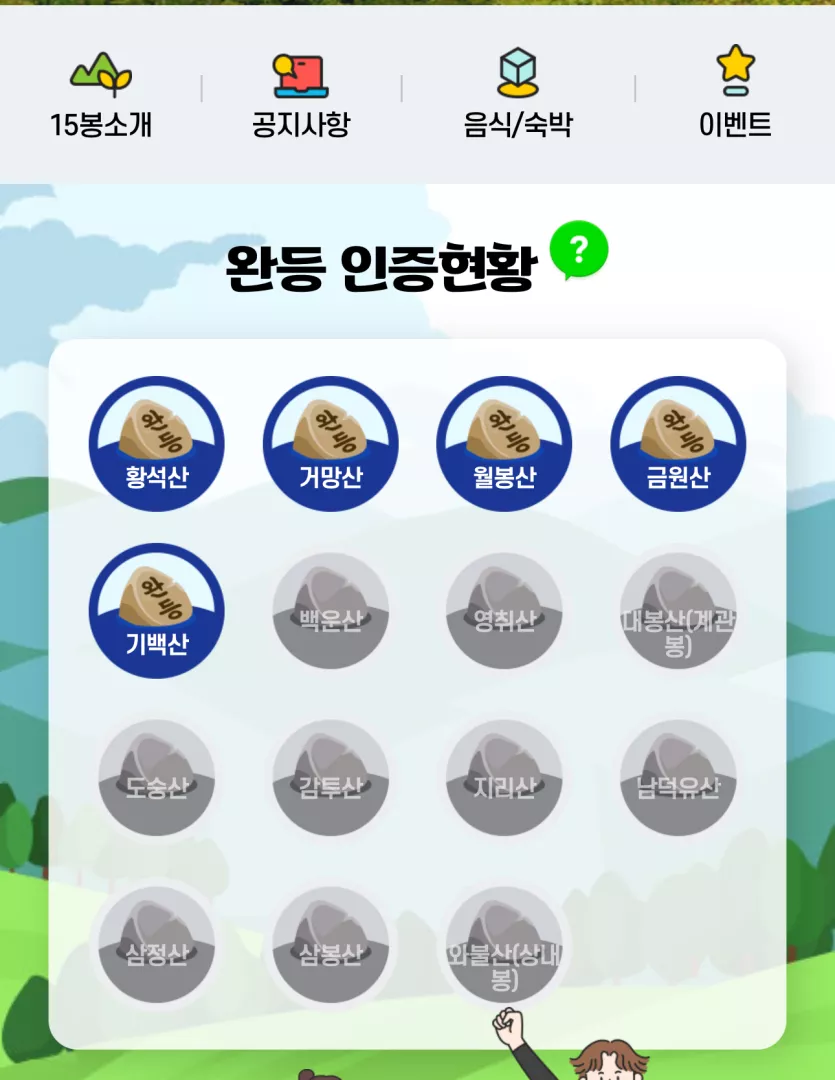Image resolution: width=835 pixels, height=1080 pixels.
Task: Select the greyed 백운산 badge
Action: click(331, 611)
